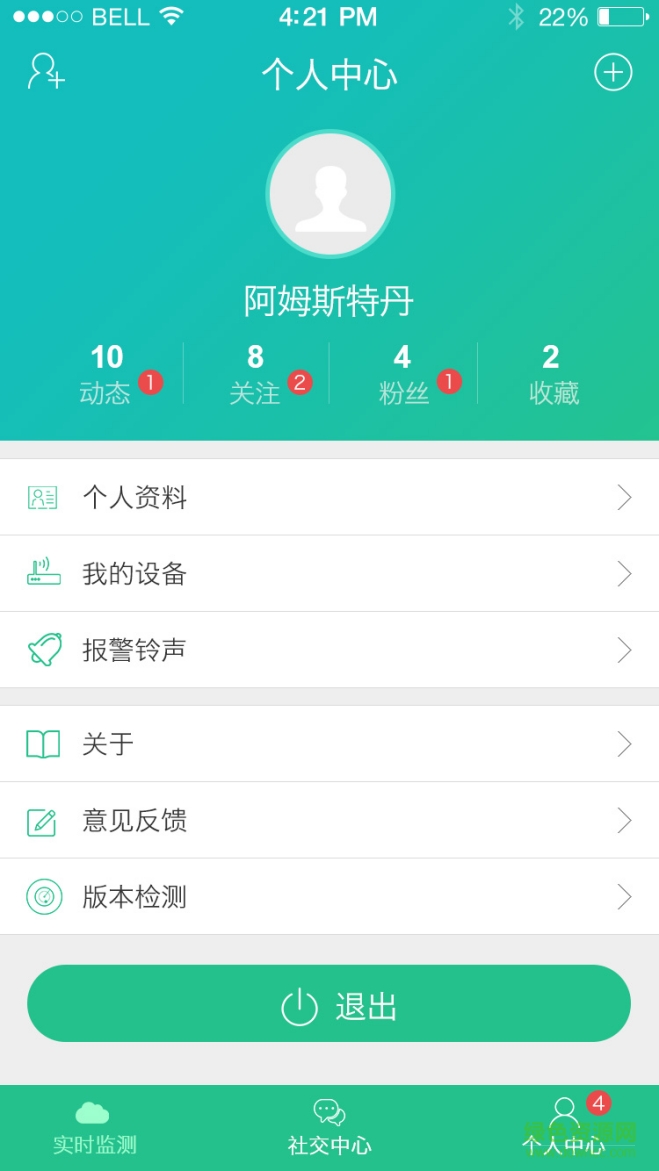Image resolution: width=659 pixels, height=1171 pixels.
Task: Tap the plus circle icon
Action: [613, 72]
